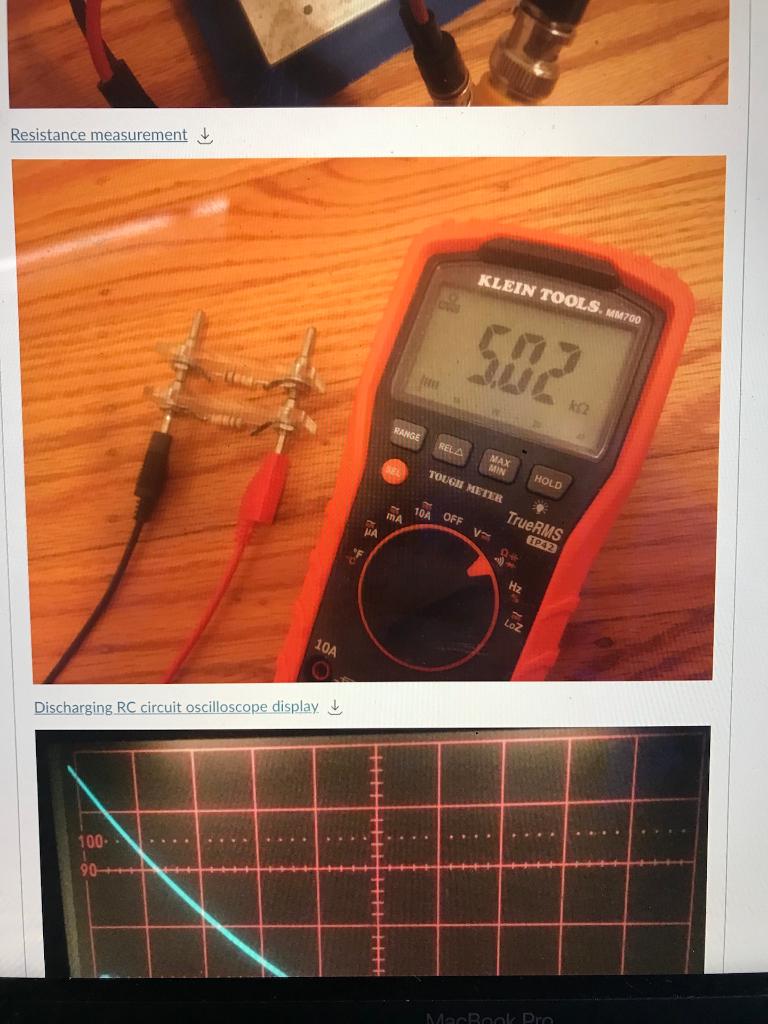
Task: Download the oscilloscope display image
Action: [x=332, y=707]
